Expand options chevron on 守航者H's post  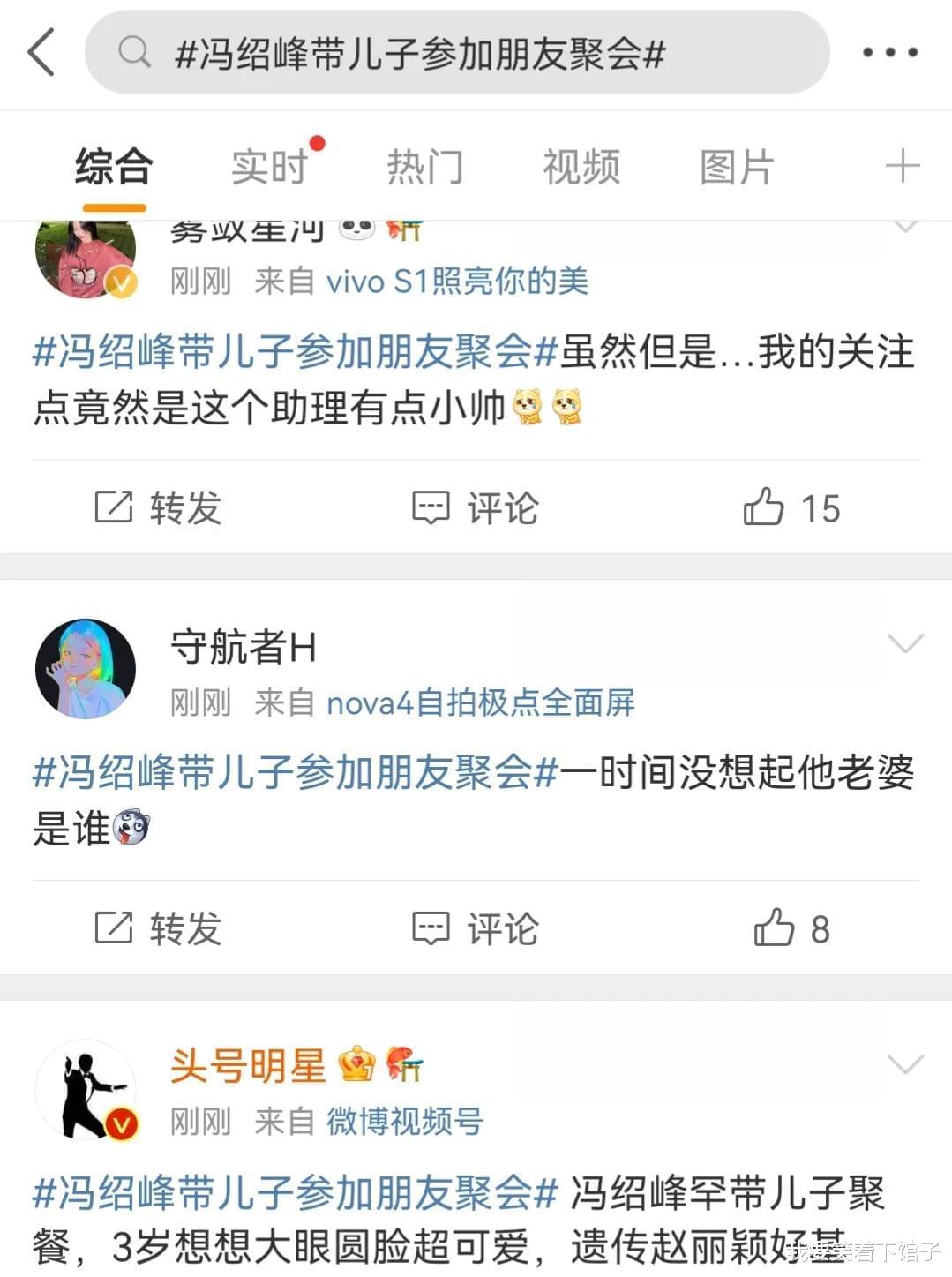(x=905, y=642)
